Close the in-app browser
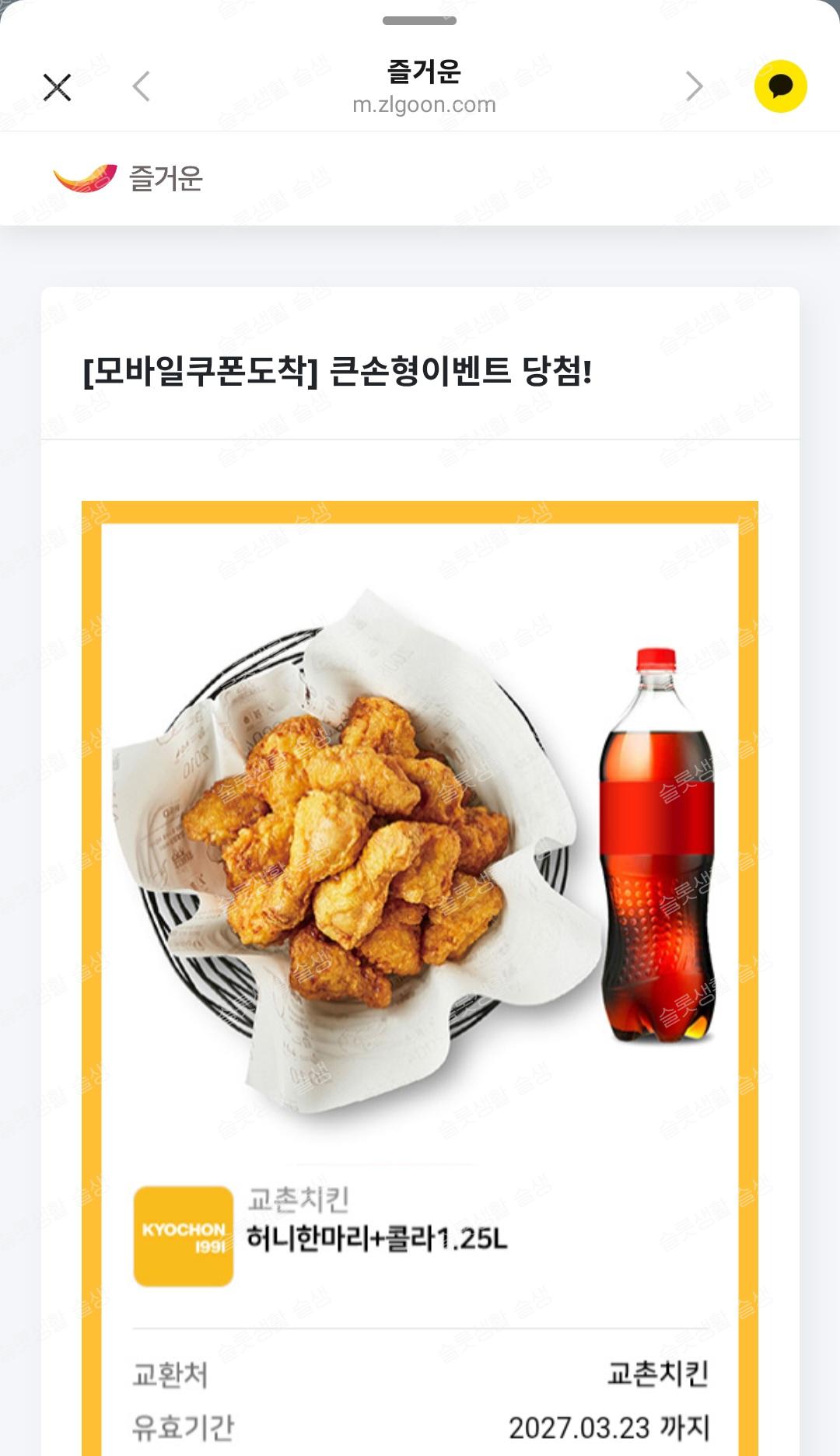The width and height of the screenshot is (840, 1456). [x=57, y=87]
